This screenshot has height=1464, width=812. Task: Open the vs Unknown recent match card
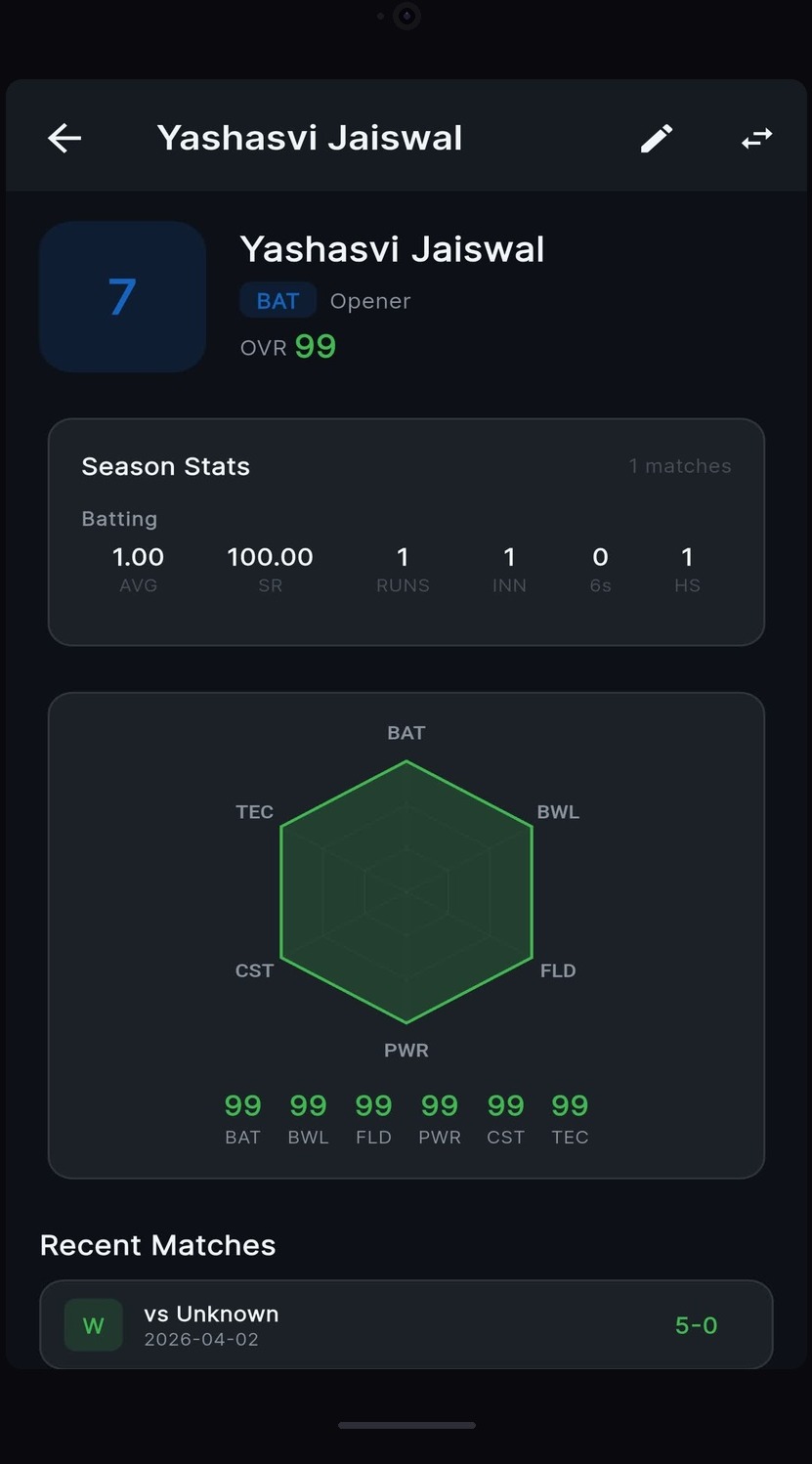406,1324
